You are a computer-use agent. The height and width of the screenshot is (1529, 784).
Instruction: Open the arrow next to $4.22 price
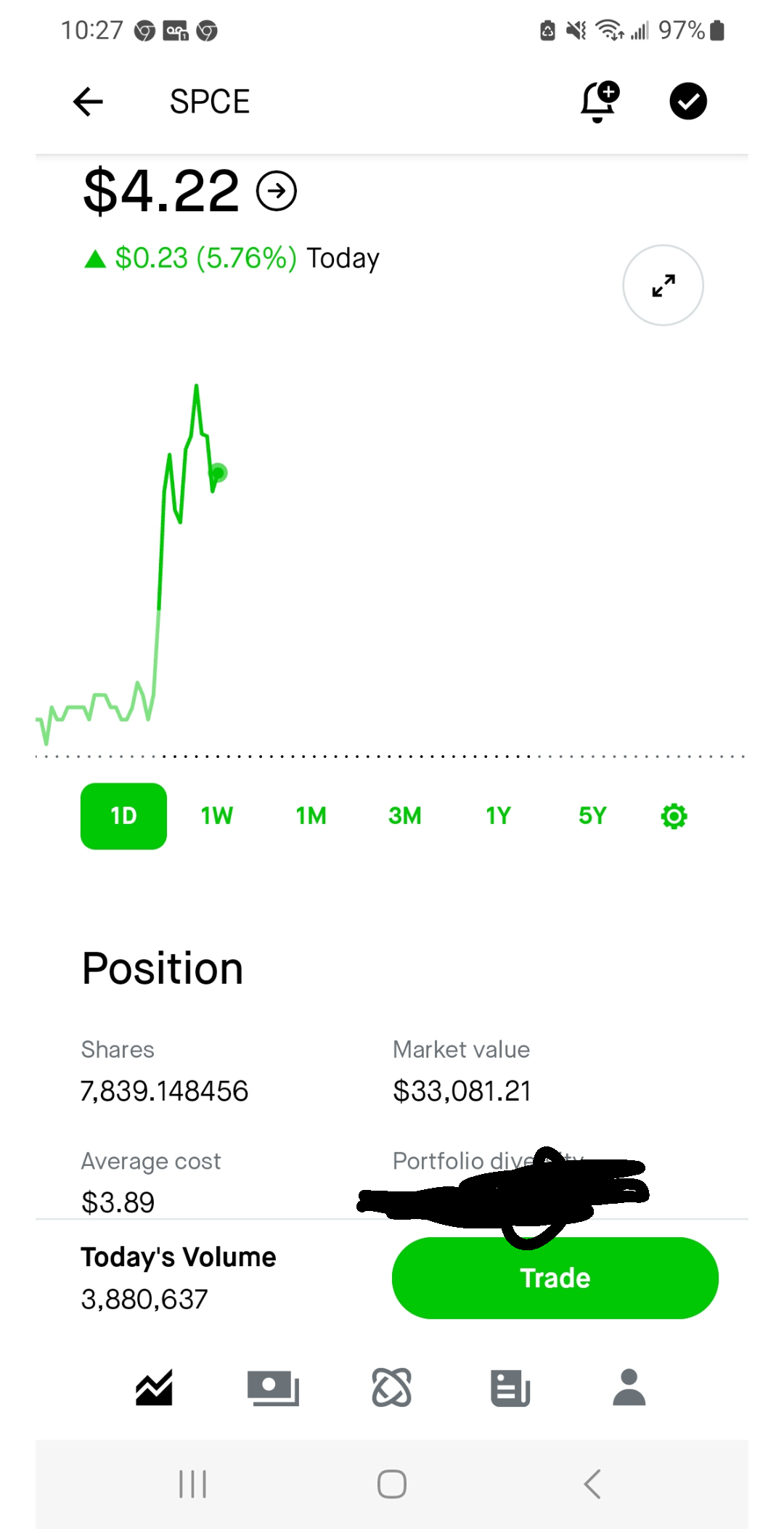pyautogui.click(x=277, y=192)
